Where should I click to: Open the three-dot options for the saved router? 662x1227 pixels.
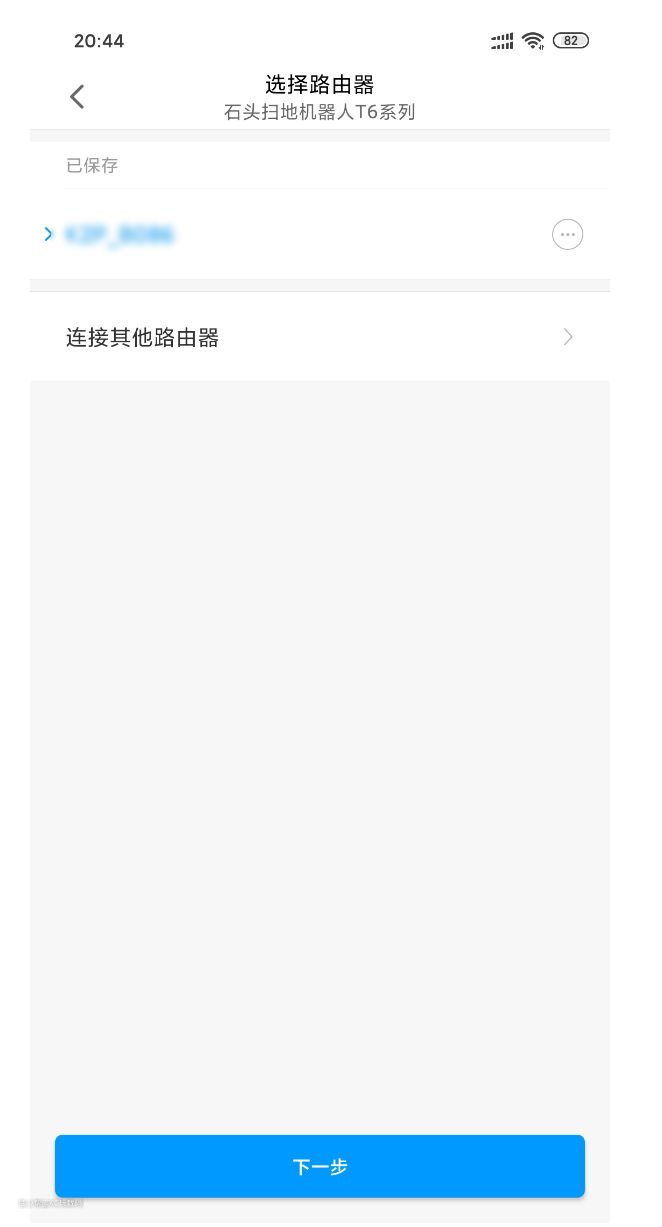tap(567, 235)
